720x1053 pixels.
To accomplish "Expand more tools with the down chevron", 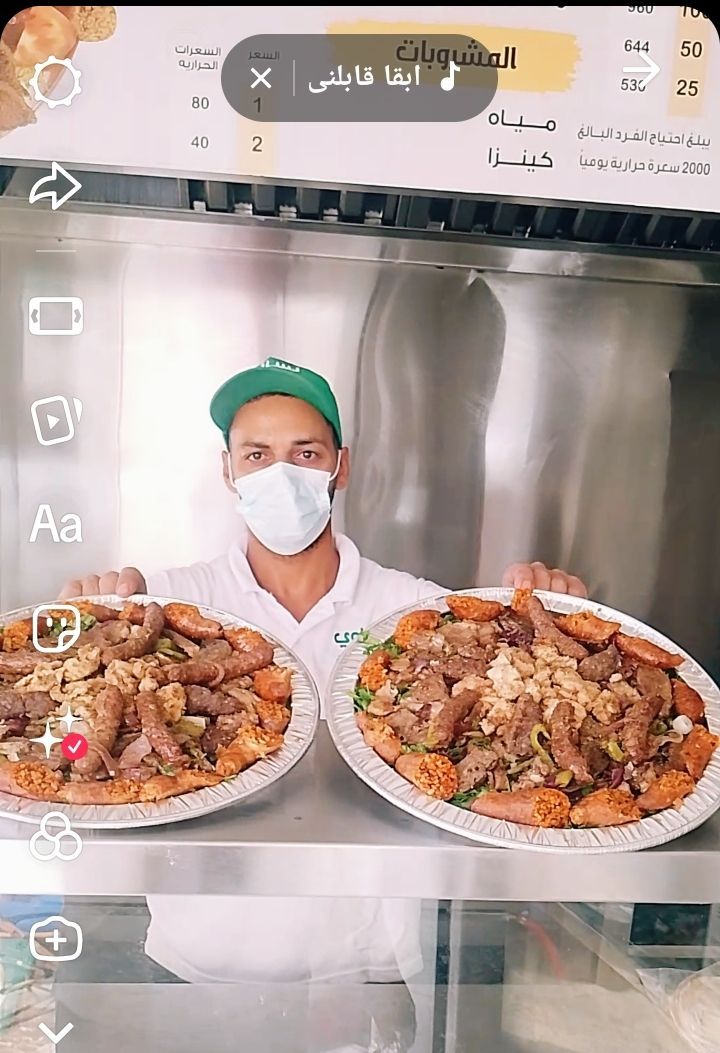I will coord(55,1032).
